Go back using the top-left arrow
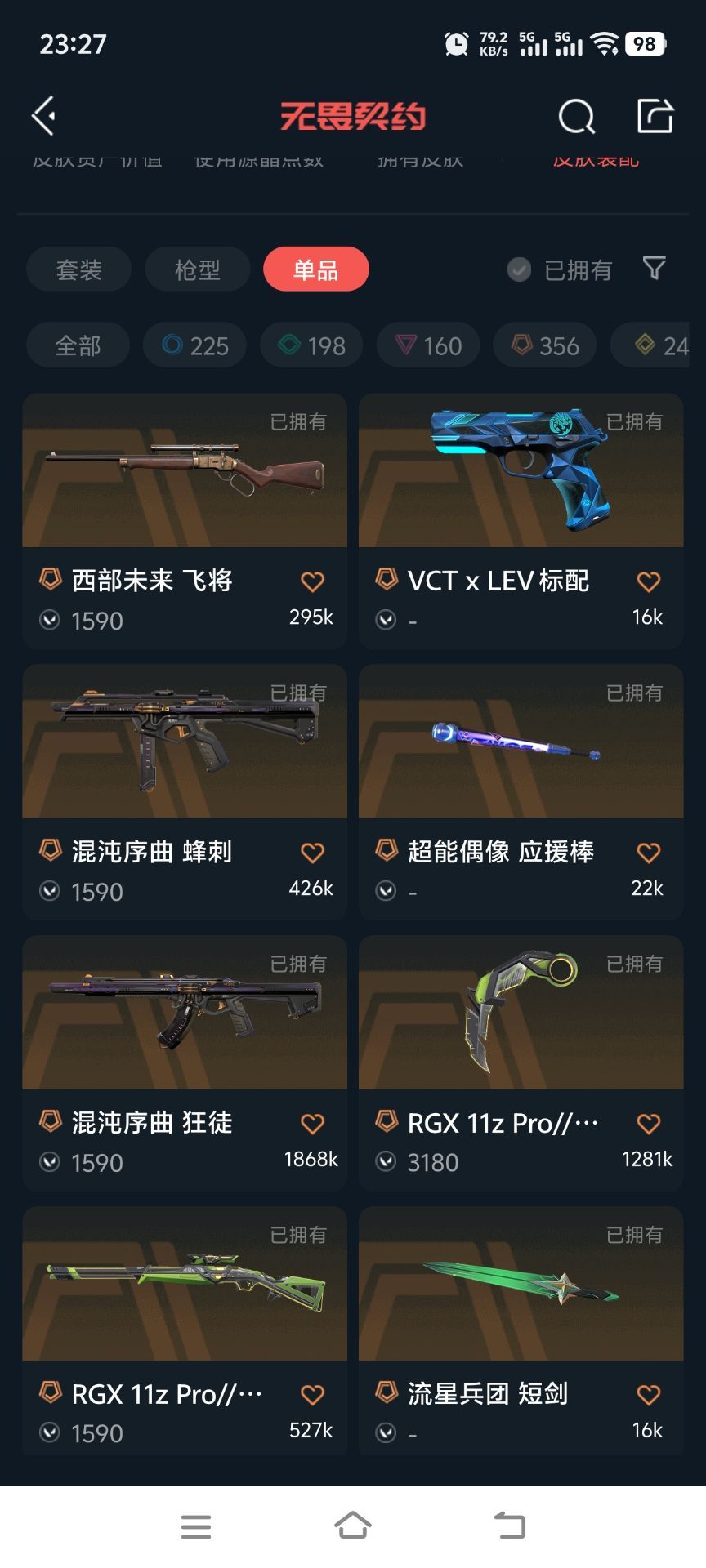 (x=44, y=116)
